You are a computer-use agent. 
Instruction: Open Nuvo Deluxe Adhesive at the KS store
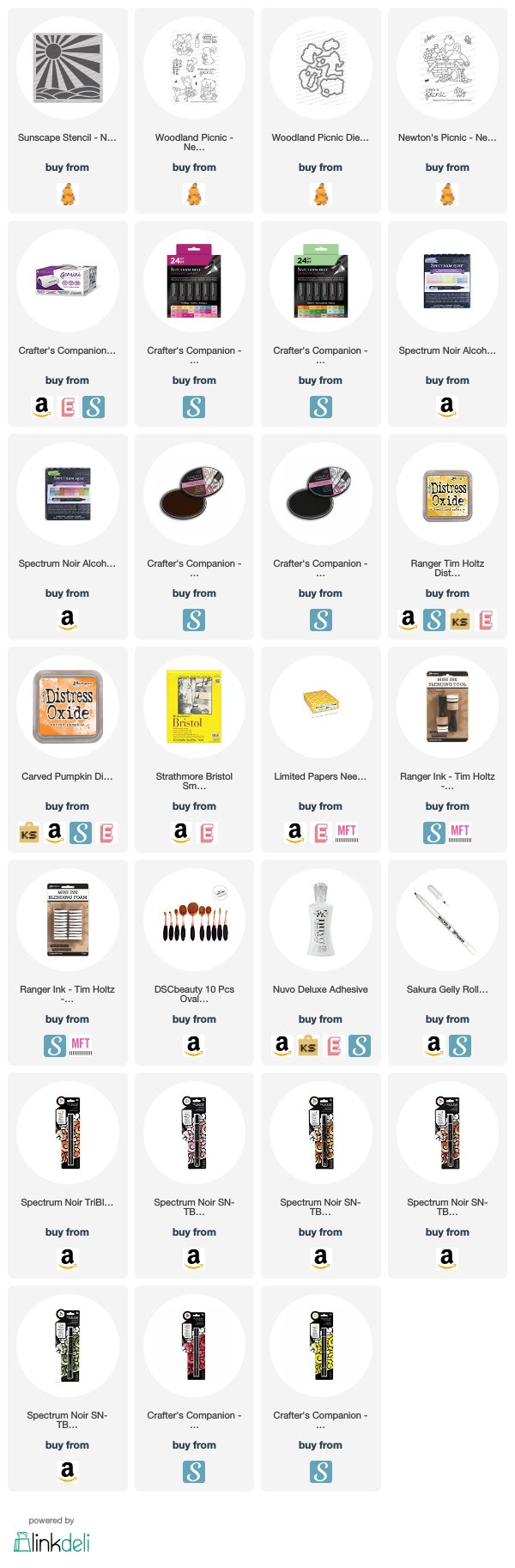(x=307, y=1045)
